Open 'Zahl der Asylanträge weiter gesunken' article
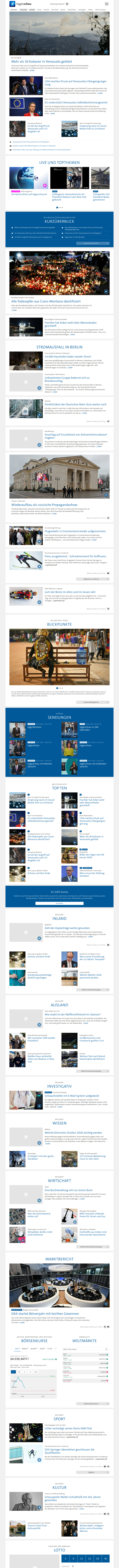 67,928
